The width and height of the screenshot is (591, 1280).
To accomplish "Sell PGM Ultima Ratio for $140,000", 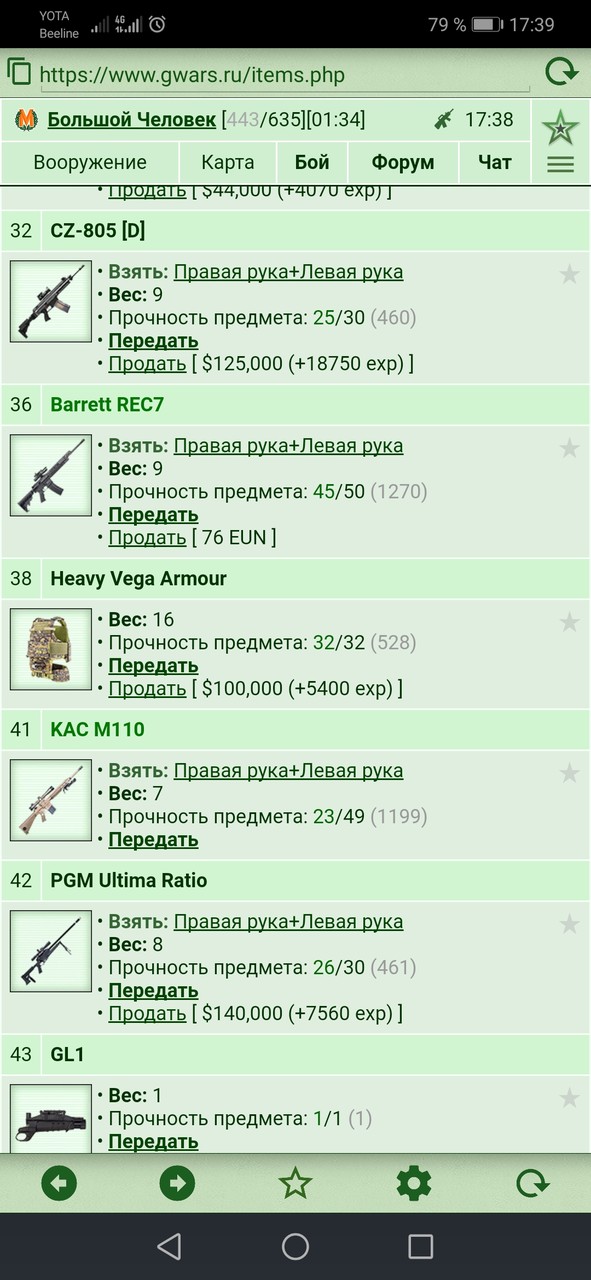I will point(147,1014).
